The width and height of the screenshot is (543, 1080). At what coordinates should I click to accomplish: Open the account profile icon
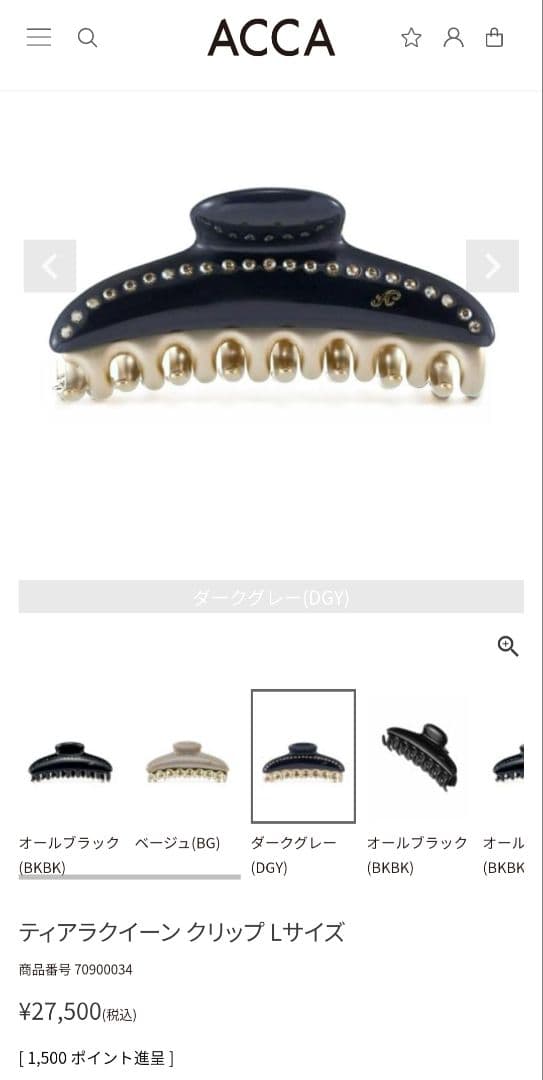coord(453,37)
